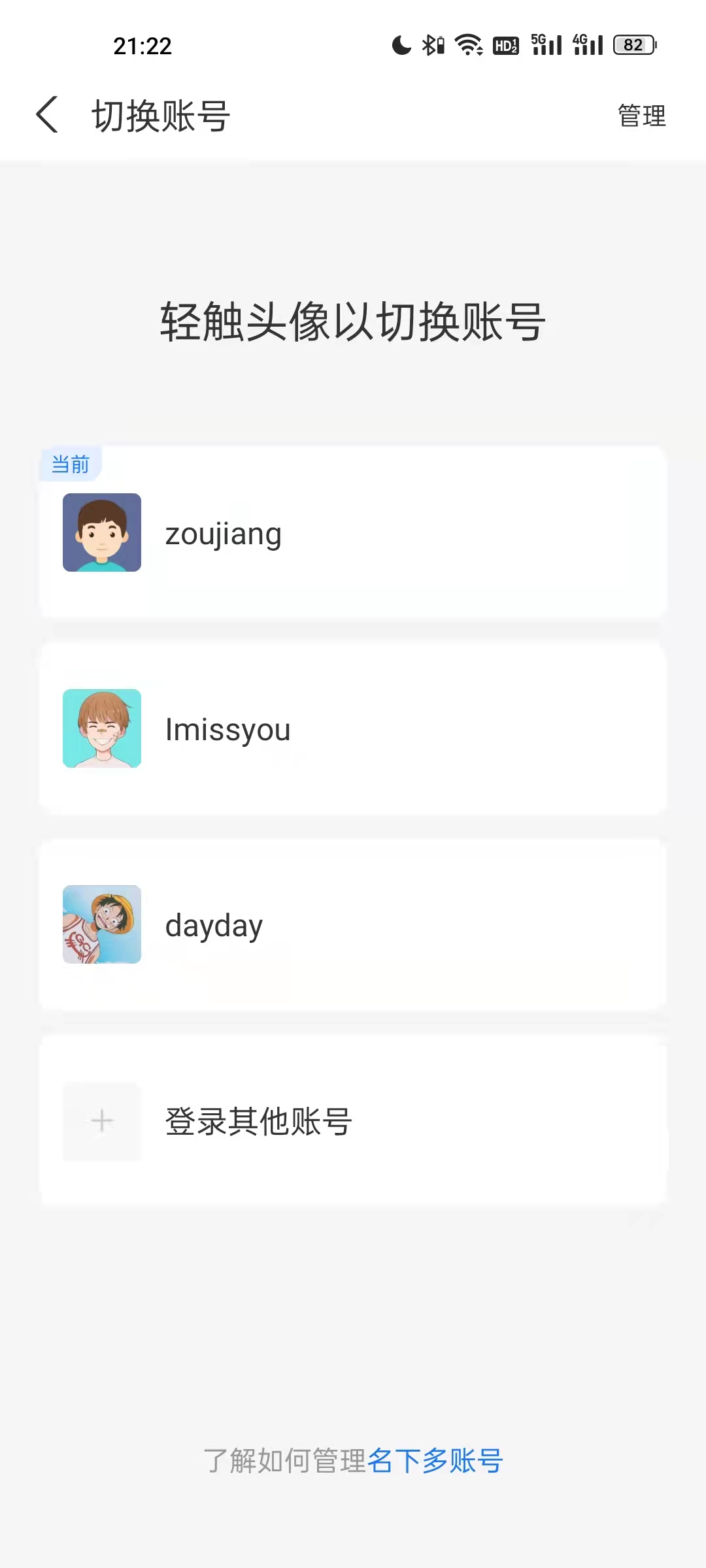
Task: Switch to the dayday account
Action: [353, 924]
